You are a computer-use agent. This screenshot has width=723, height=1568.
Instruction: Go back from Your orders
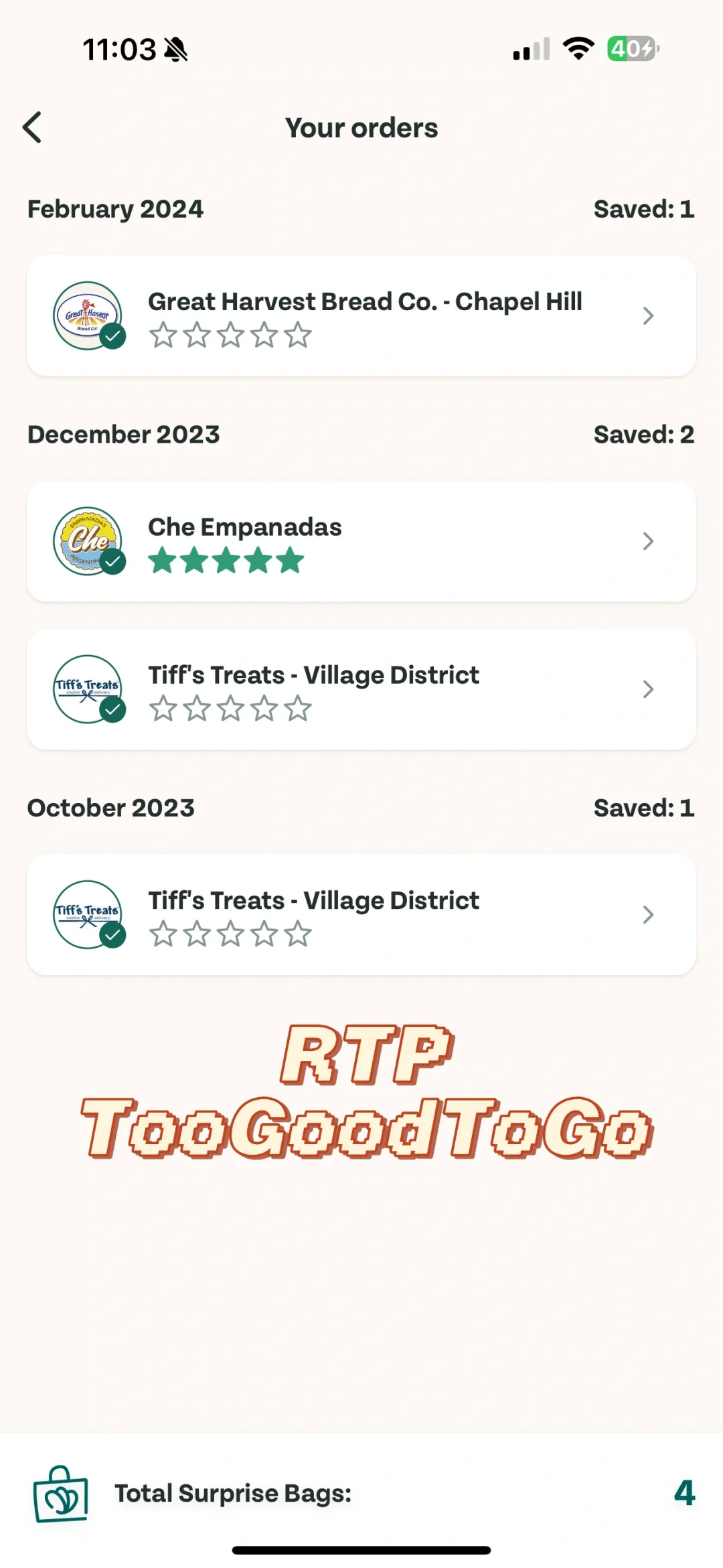tap(33, 127)
